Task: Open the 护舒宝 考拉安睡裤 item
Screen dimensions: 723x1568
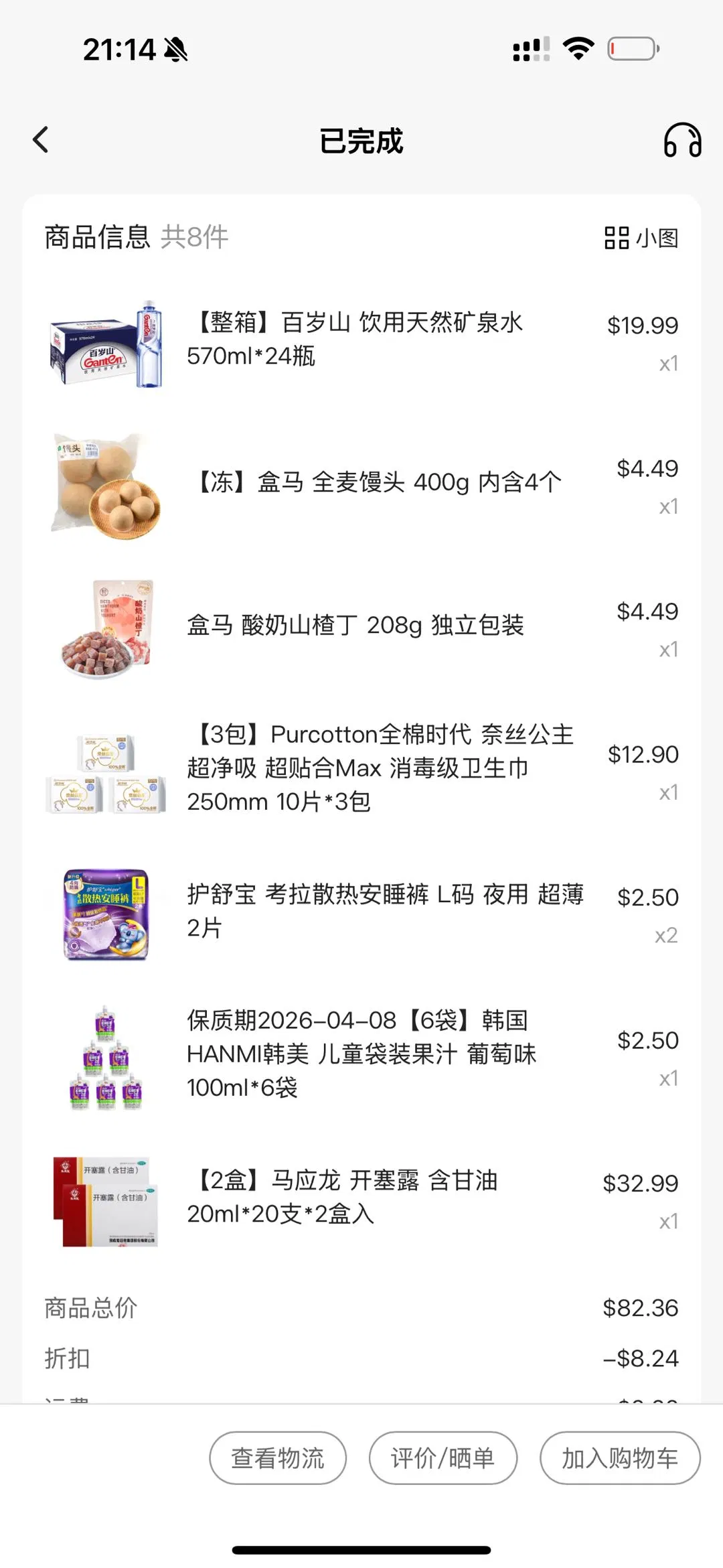Action: coord(385,911)
